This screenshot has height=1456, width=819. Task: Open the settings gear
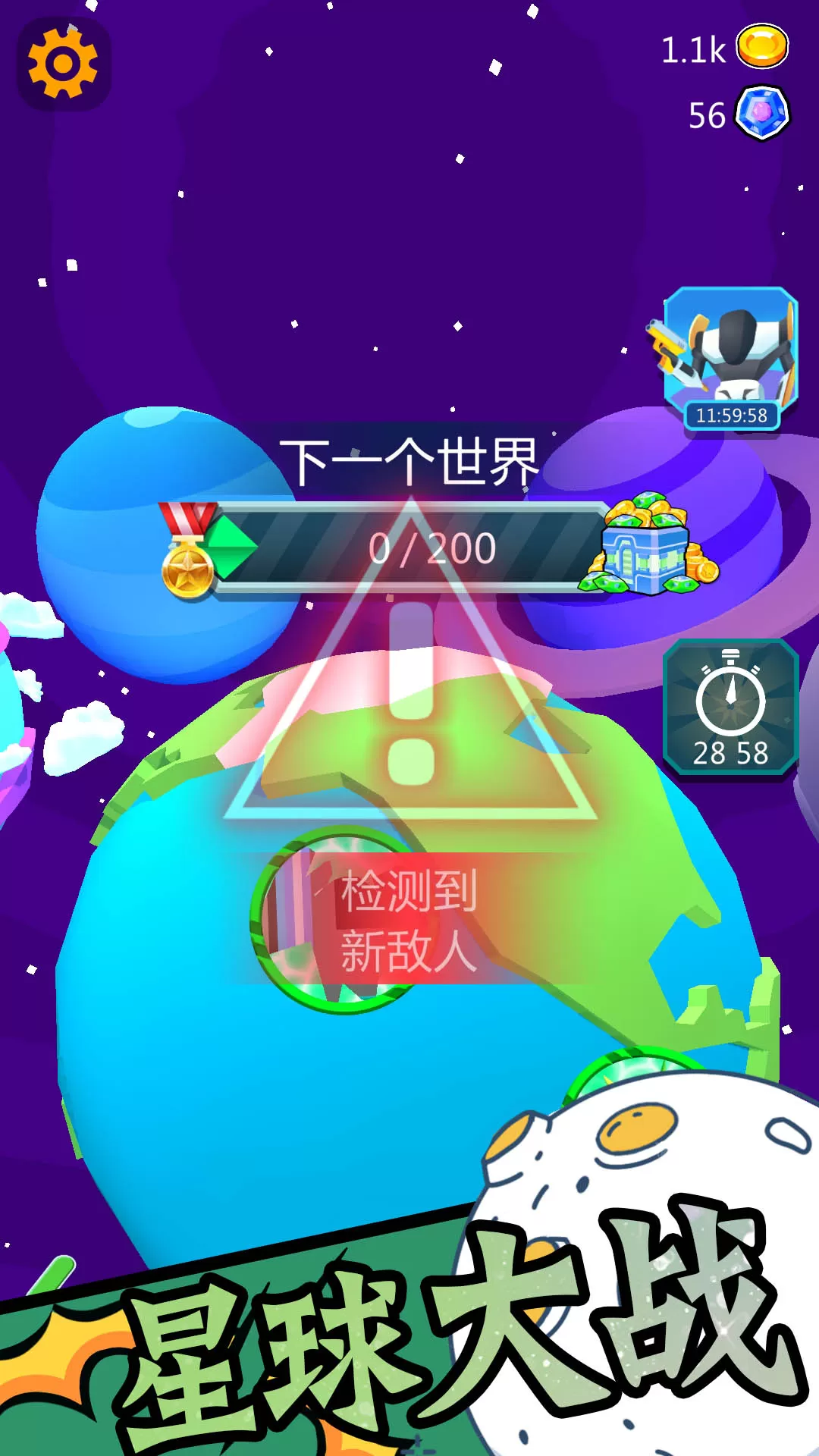tap(64, 64)
